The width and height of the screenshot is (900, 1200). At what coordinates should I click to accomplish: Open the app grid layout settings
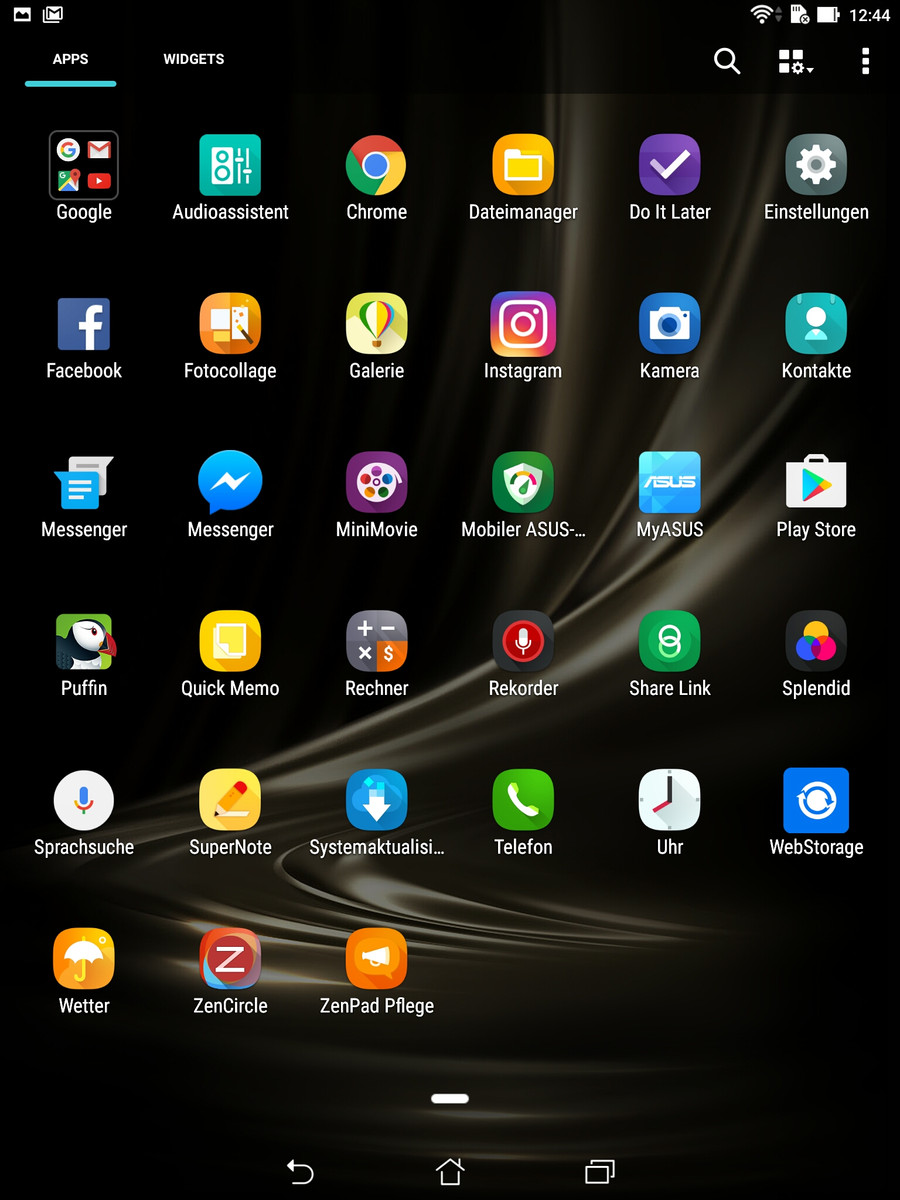(795, 62)
